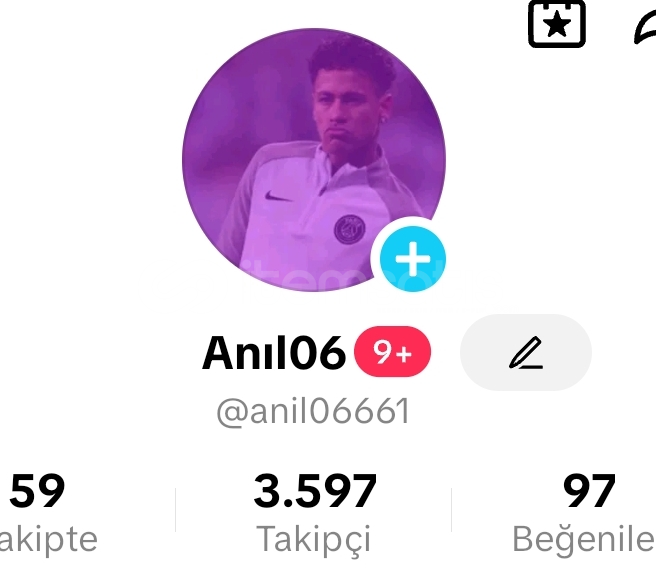Screen dimensions: 656x574
Task: Show the 97 Beğeniler likes count
Action: pos(586,513)
